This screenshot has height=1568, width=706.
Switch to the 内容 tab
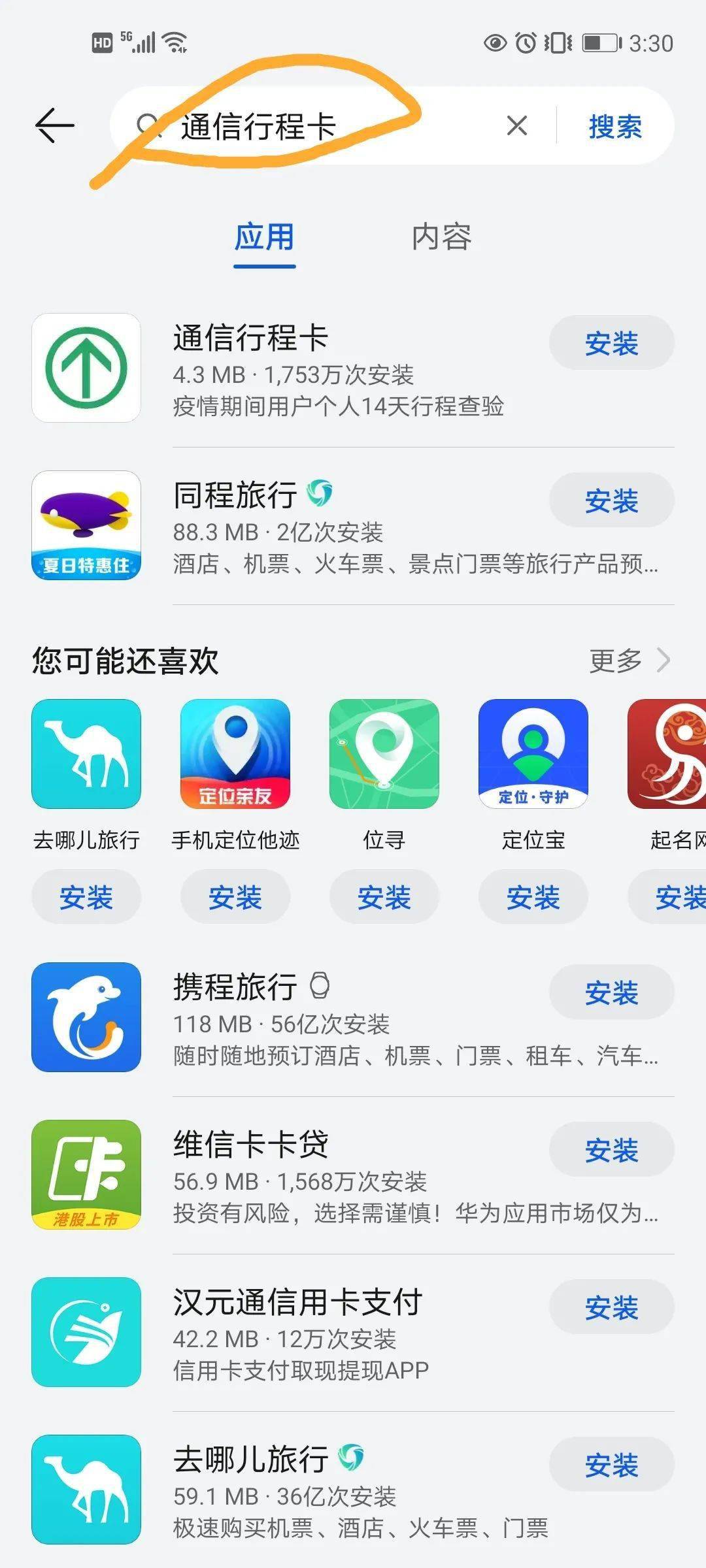[441, 237]
